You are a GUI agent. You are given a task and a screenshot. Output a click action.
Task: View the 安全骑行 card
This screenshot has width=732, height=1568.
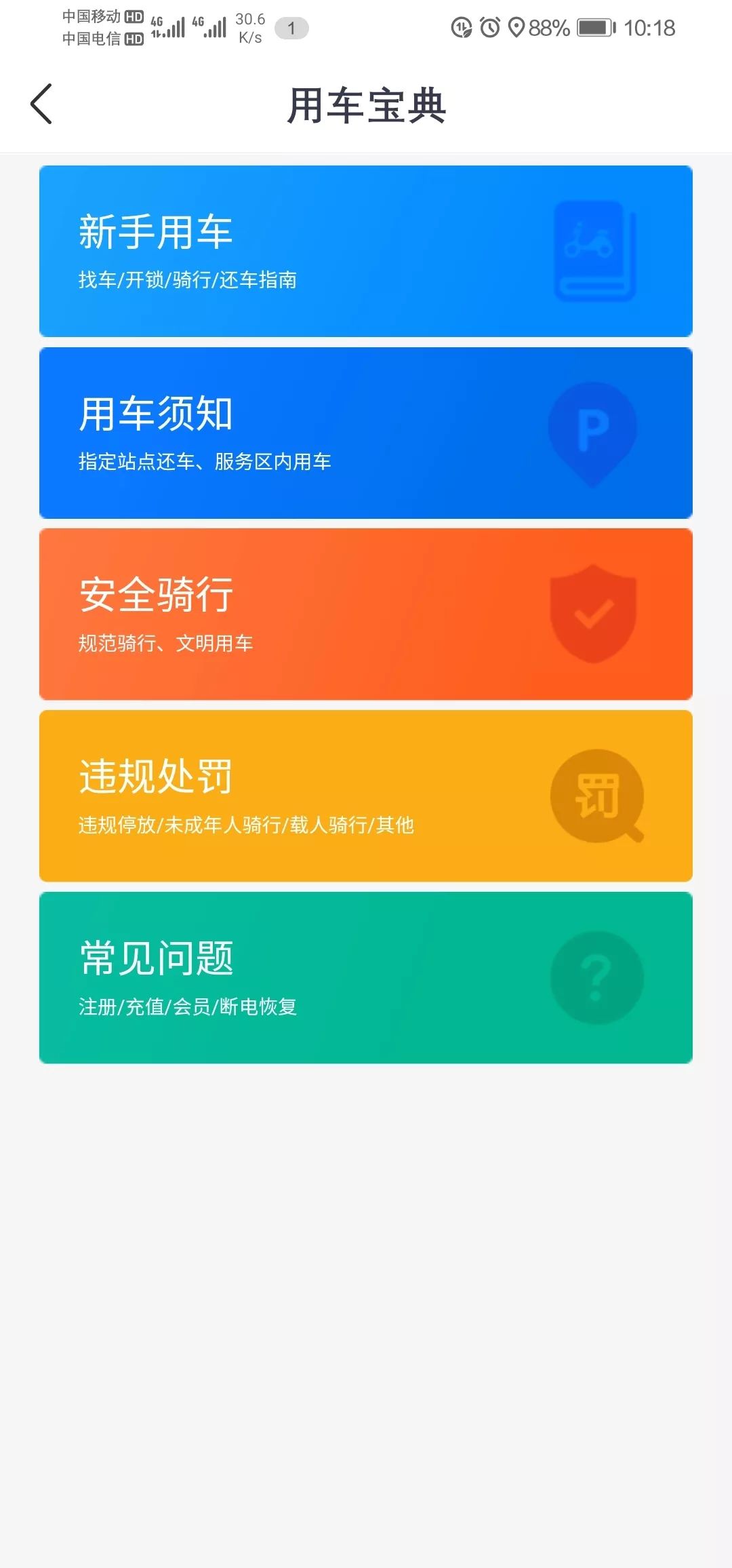click(366, 614)
